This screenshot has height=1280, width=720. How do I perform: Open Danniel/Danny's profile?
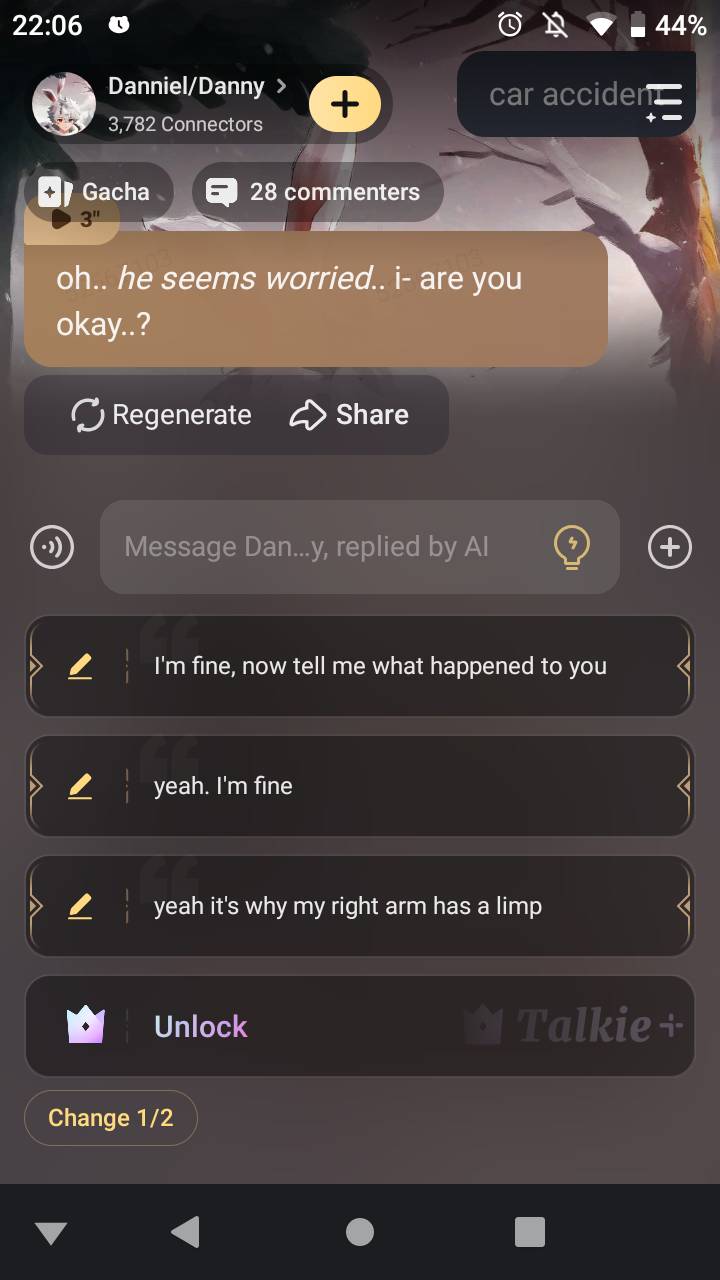click(x=185, y=87)
